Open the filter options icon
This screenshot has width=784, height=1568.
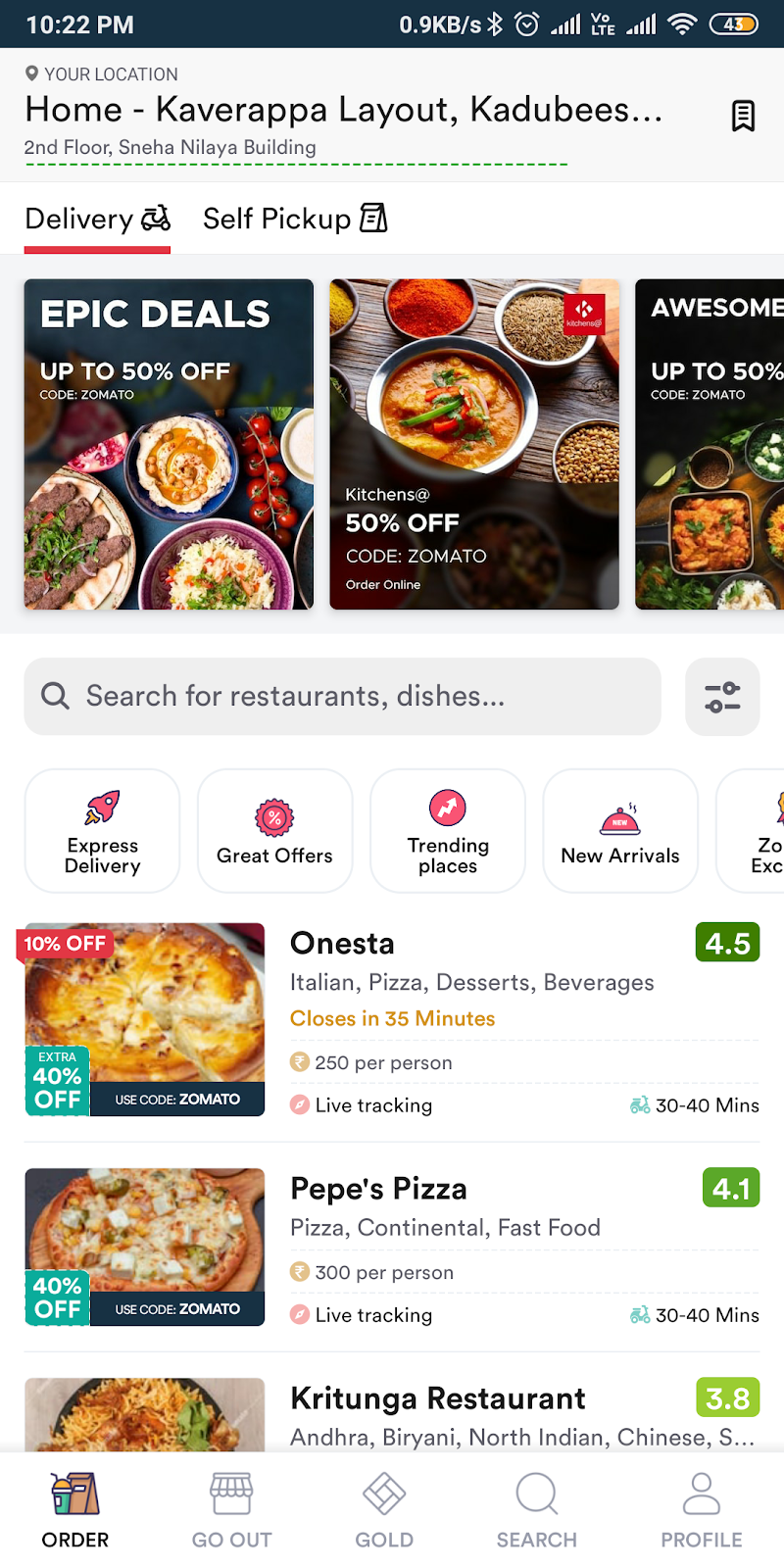click(x=722, y=697)
